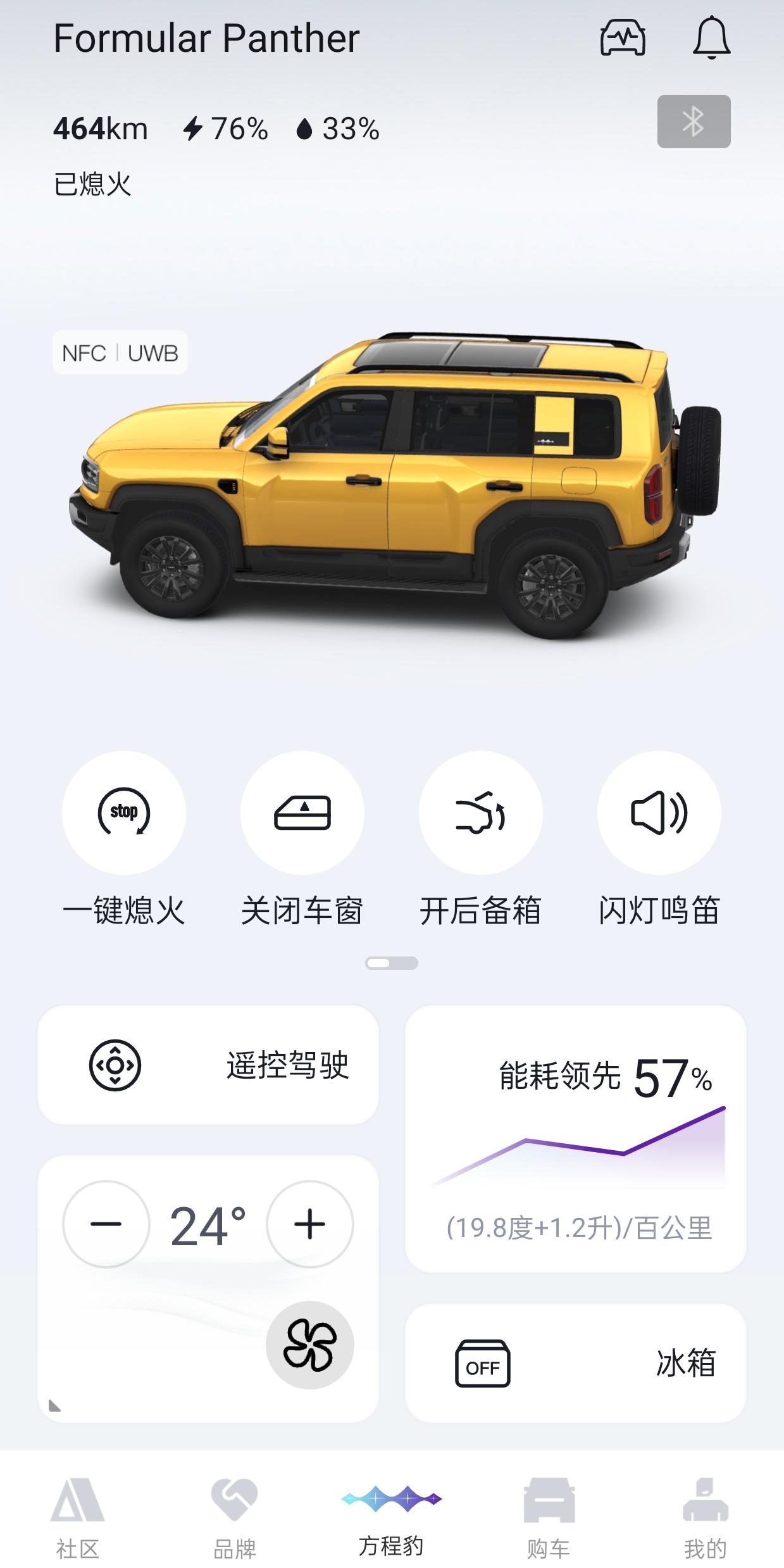Tap the NFC UWB digital key badge

pos(120,353)
